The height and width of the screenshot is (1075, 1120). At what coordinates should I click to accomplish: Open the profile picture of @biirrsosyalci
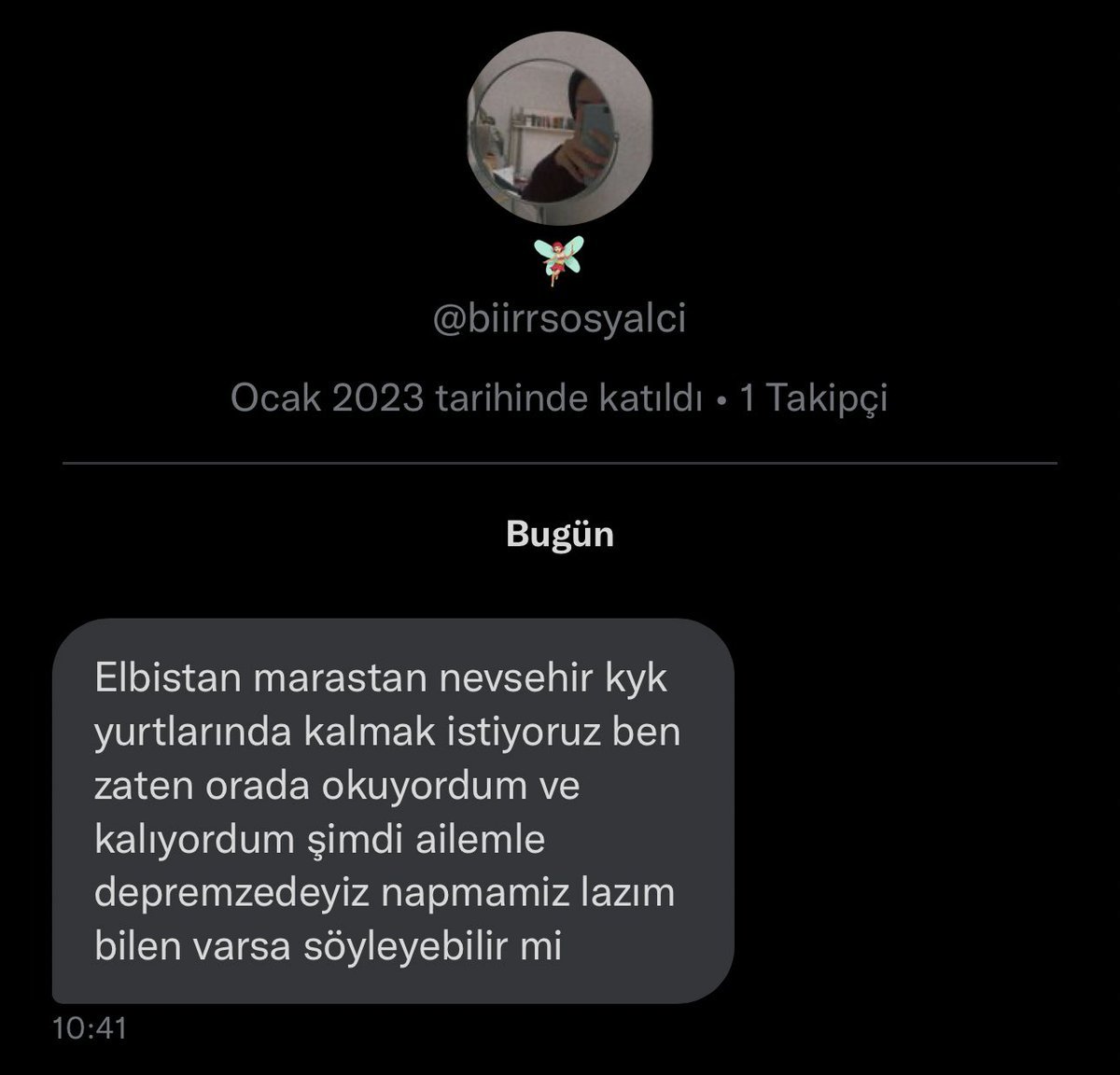point(558,133)
